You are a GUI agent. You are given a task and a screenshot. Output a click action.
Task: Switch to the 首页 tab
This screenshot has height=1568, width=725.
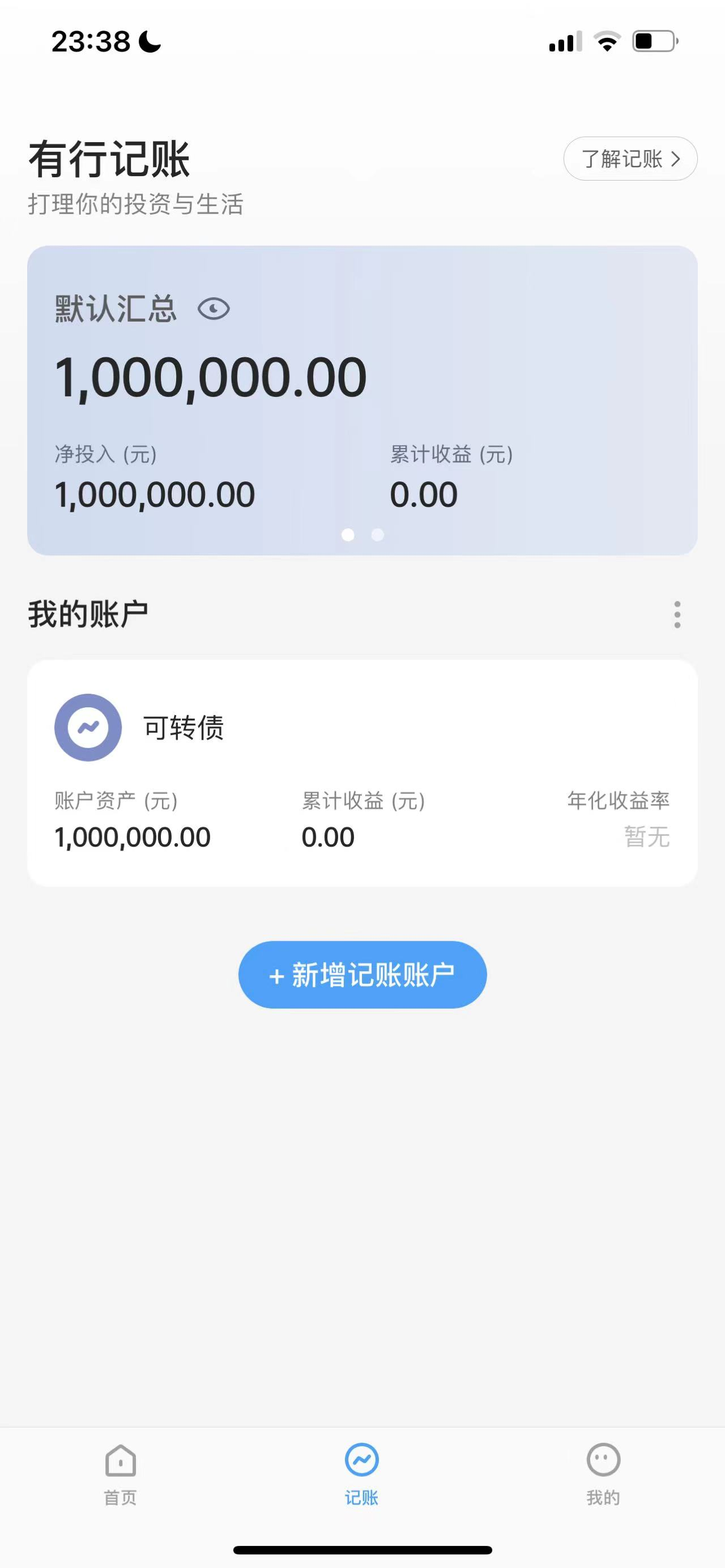pos(121,1473)
